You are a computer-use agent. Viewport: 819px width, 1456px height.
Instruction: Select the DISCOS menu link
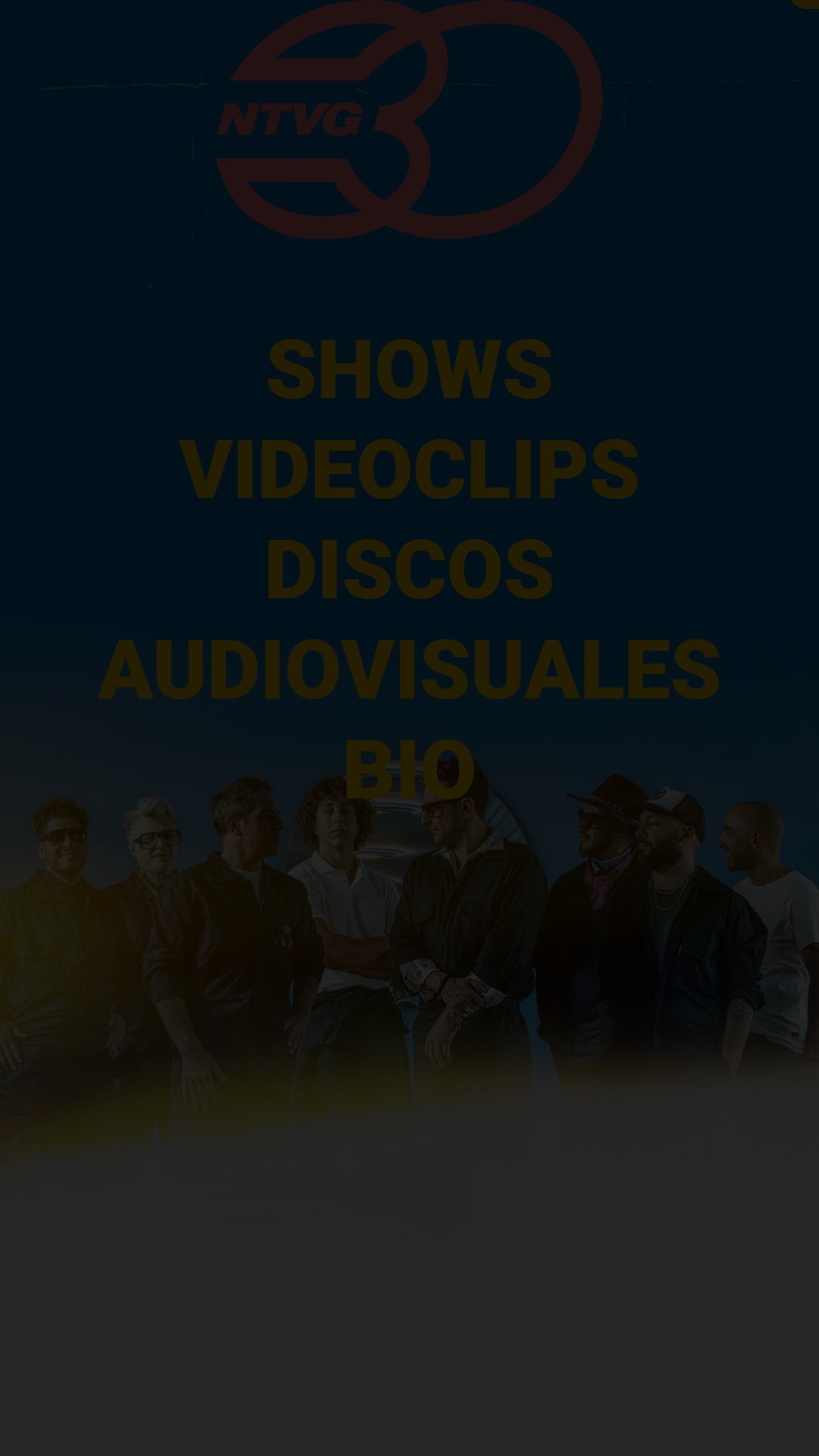pyautogui.click(x=409, y=569)
